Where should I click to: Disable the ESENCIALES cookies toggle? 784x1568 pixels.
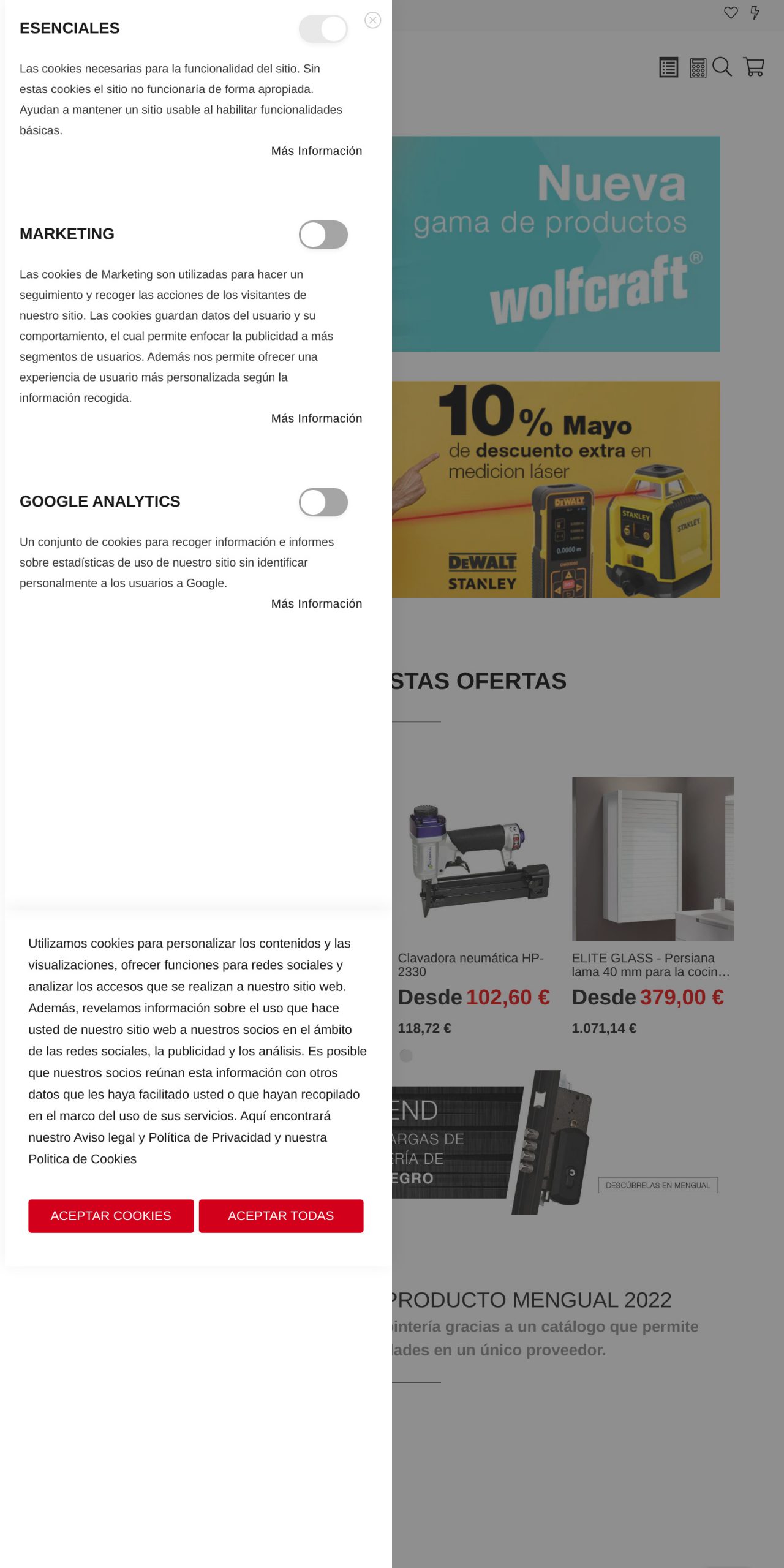click(325, 28)
